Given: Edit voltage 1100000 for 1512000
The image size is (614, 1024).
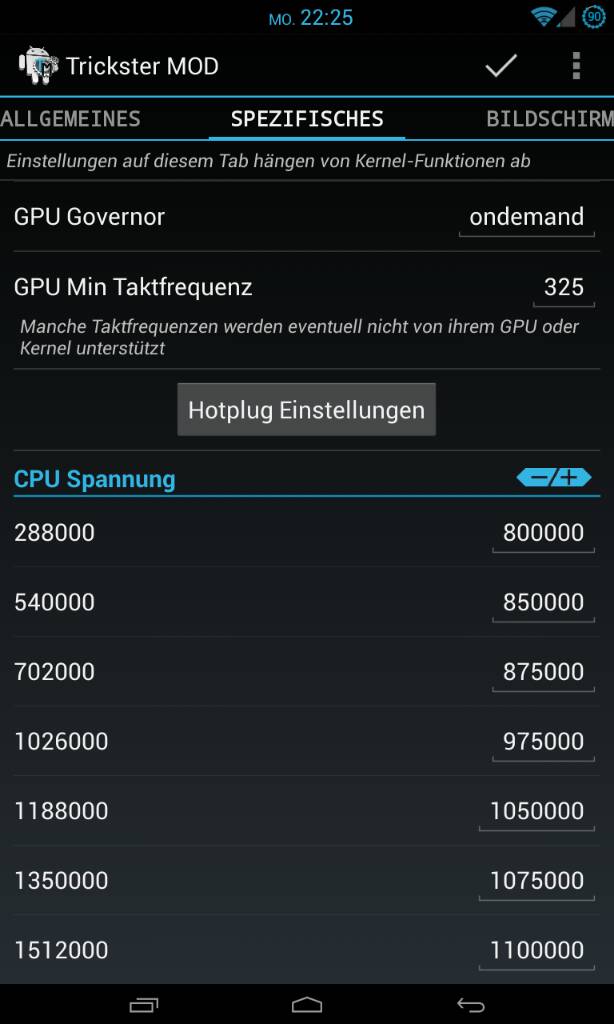Looking at the screenshot, I should click(x=537, y=950).
